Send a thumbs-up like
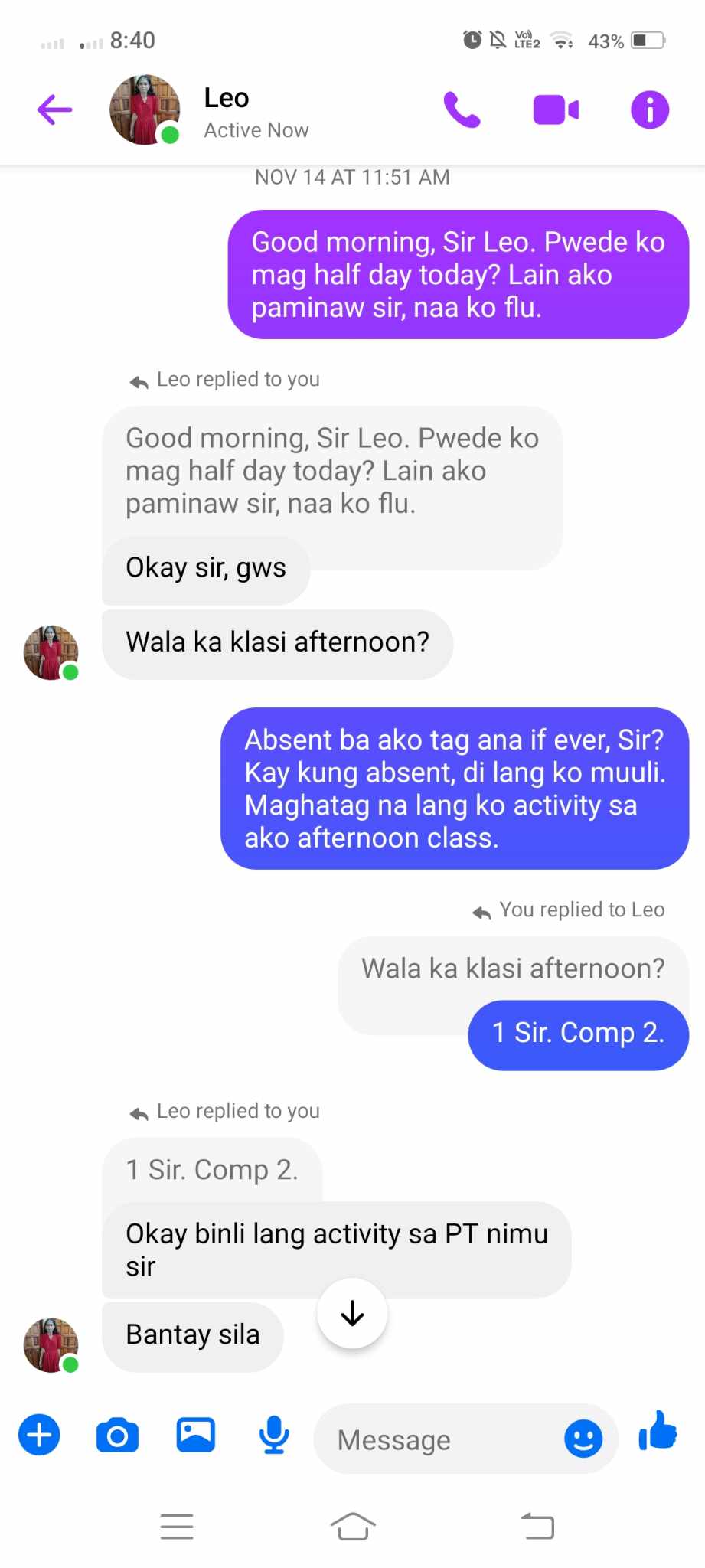 (658, 1430)
